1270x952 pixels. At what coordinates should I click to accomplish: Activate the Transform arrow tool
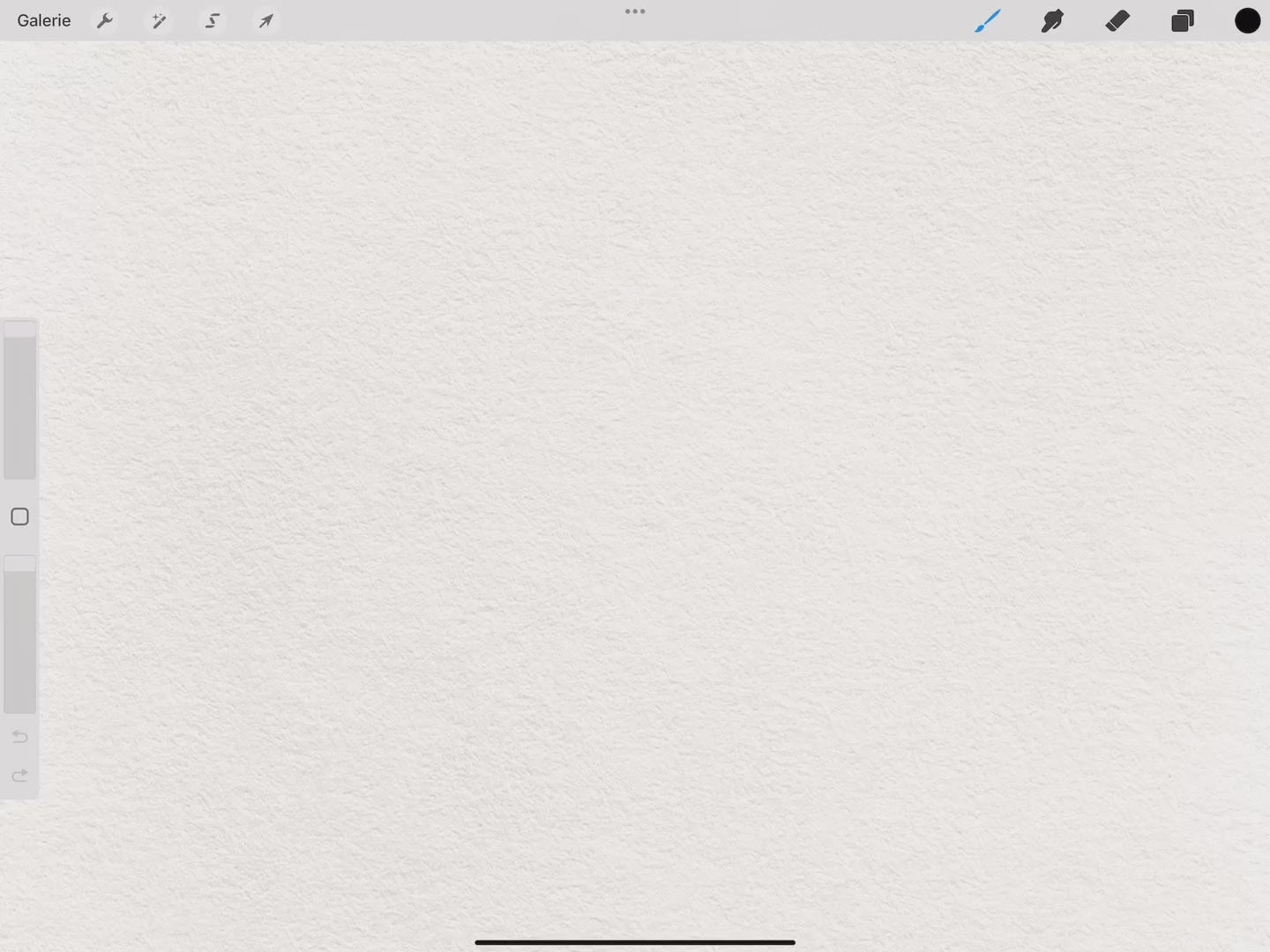pos(265,20)
